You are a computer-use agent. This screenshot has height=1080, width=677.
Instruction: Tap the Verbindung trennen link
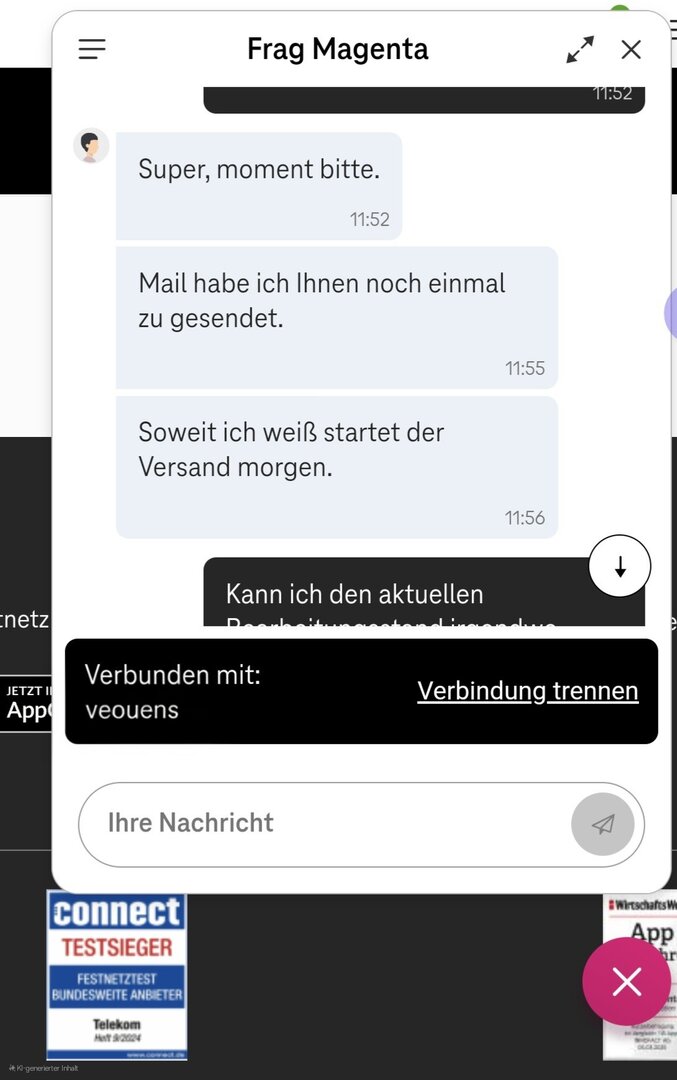(527, 691)
